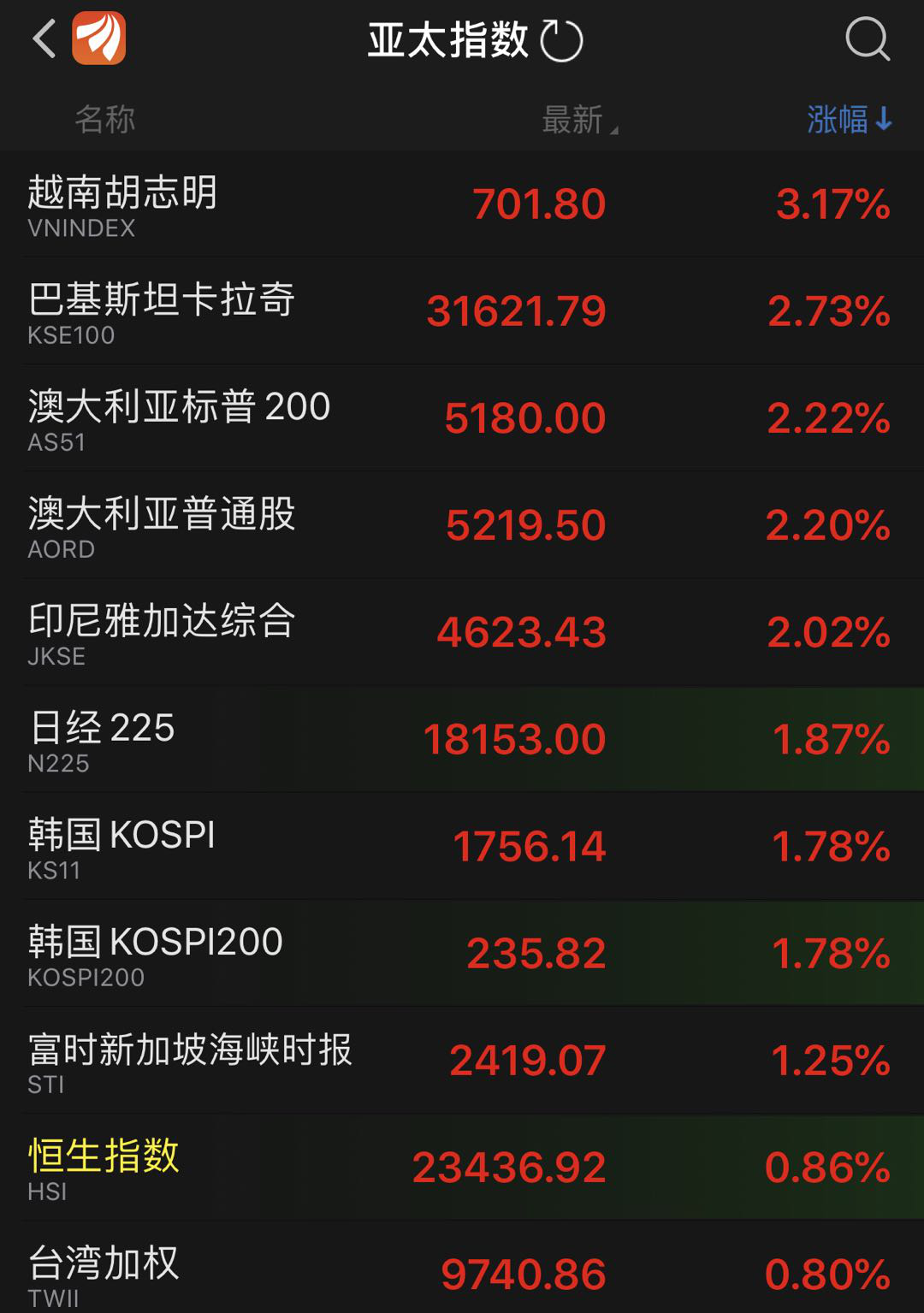View 澳大利亚标普 200 index
The width and height of the screenshot is (924, 1313).
(x=462, y=418)
